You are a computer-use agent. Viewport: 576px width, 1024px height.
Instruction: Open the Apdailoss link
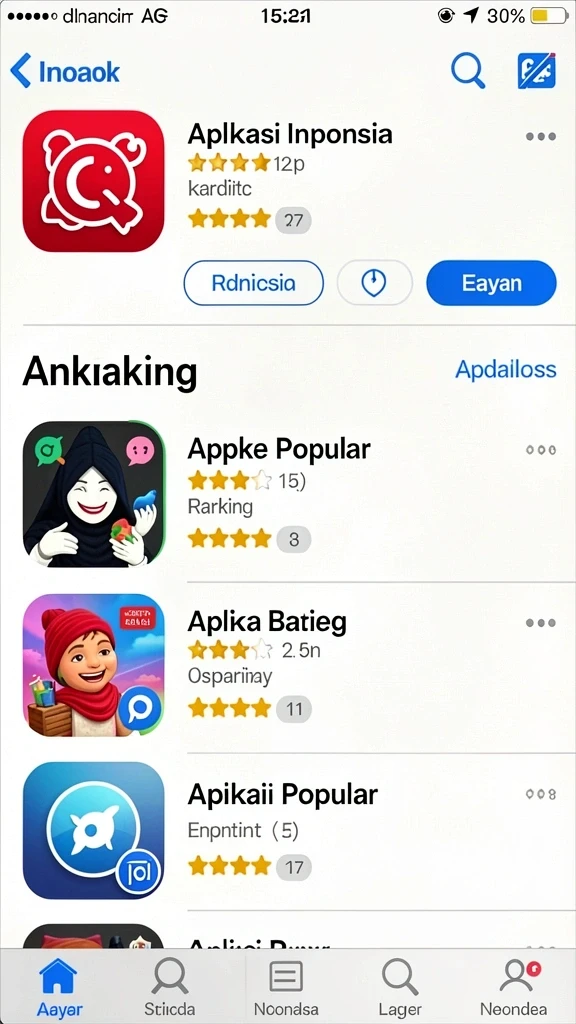(505, 369)
